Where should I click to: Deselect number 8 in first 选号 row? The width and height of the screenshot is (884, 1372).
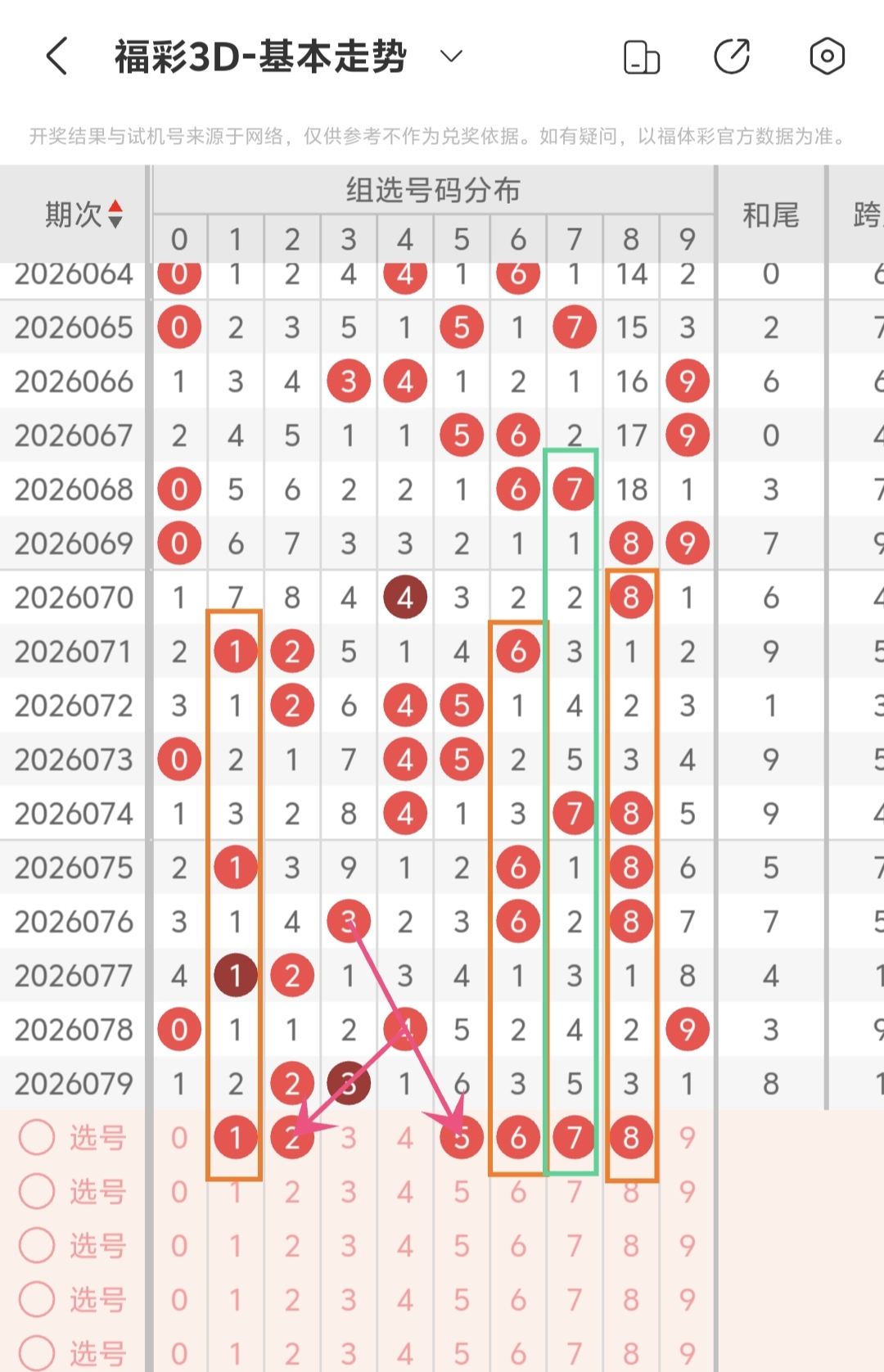[630, 1138]
